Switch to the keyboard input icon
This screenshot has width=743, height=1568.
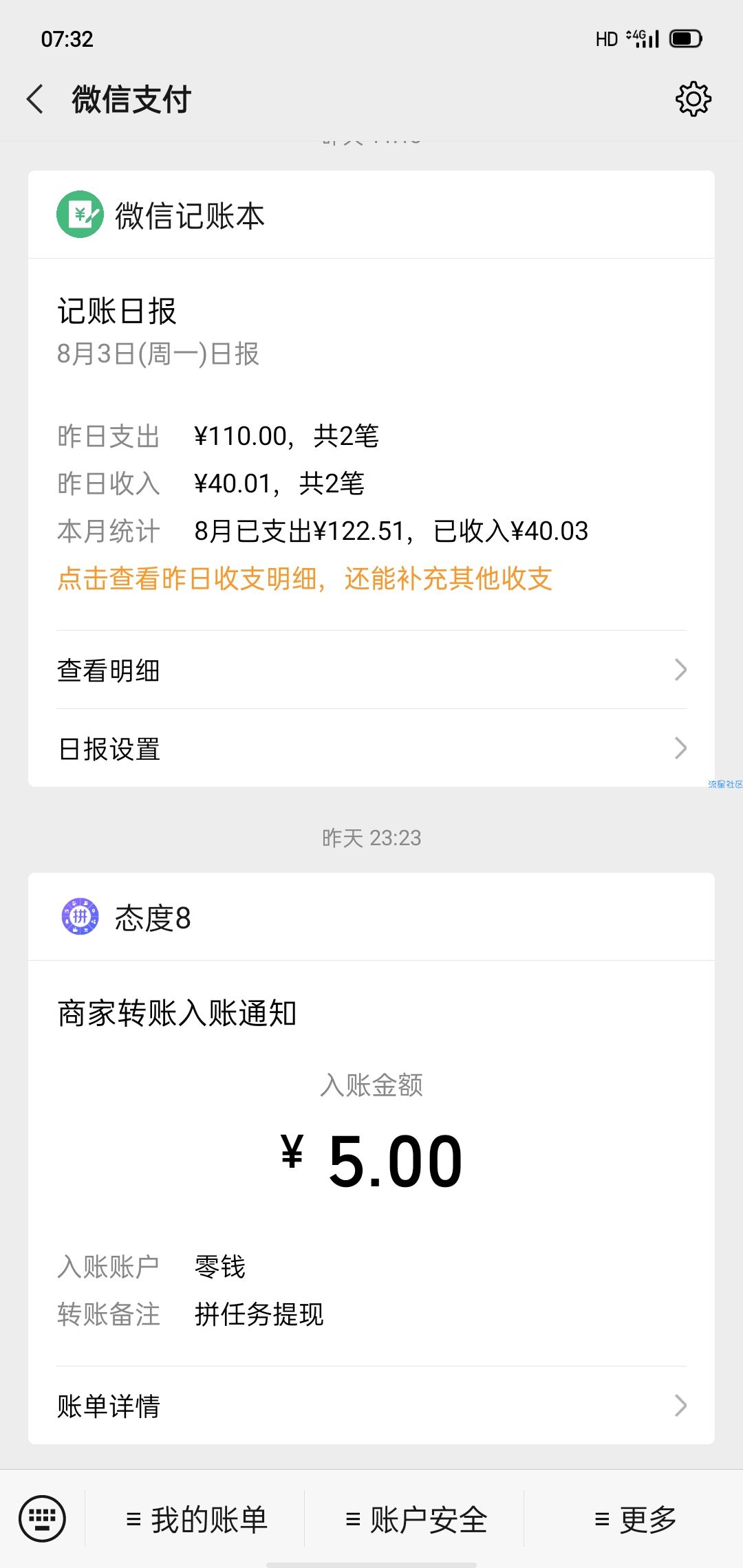43,1518
